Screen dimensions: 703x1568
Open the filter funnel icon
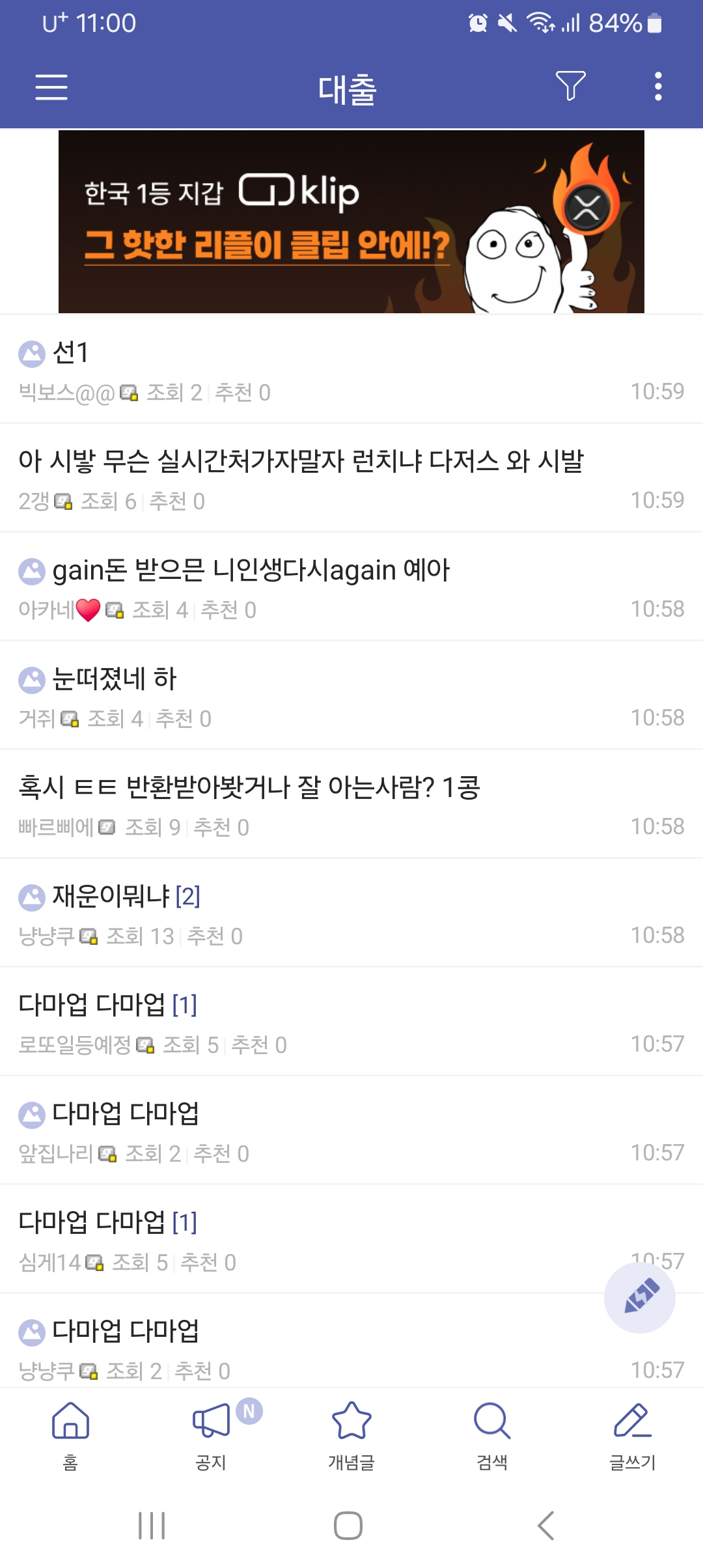570,87
